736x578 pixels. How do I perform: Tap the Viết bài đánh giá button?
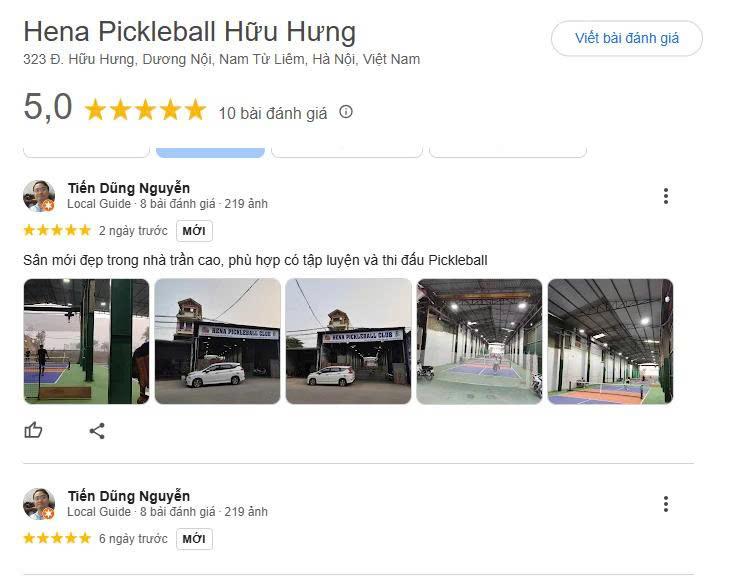[626, 39]
